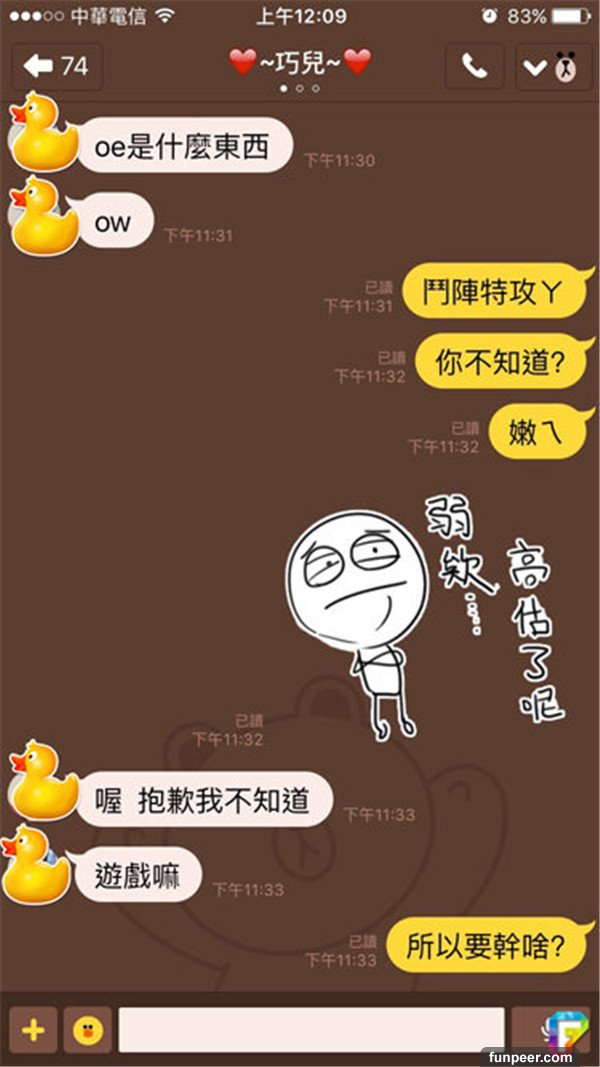
Task: Open attachment plus menu
Action: 32,1030
